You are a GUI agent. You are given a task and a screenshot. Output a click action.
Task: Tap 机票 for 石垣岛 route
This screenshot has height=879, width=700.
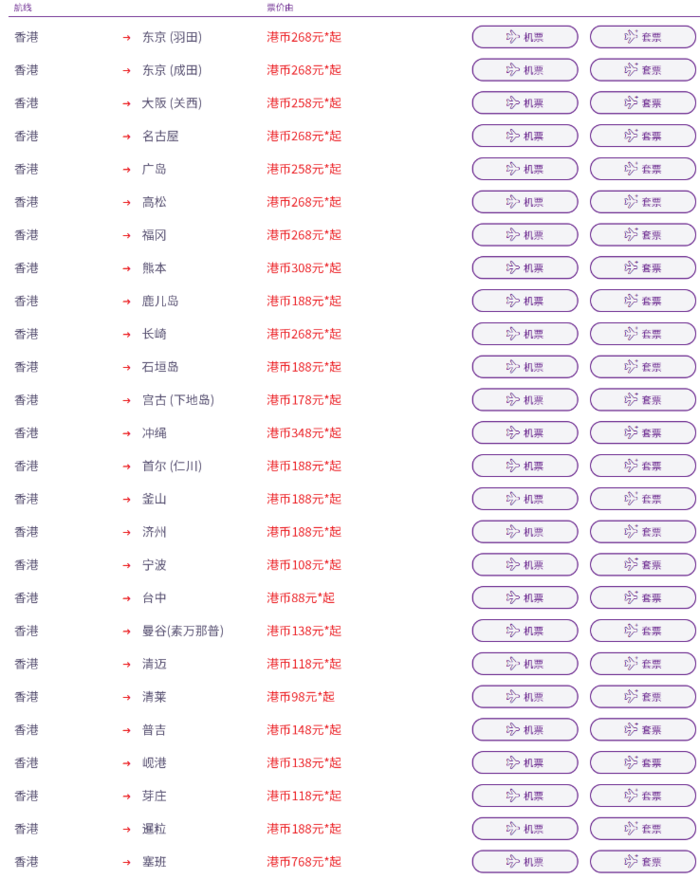(x=525, y=367)
